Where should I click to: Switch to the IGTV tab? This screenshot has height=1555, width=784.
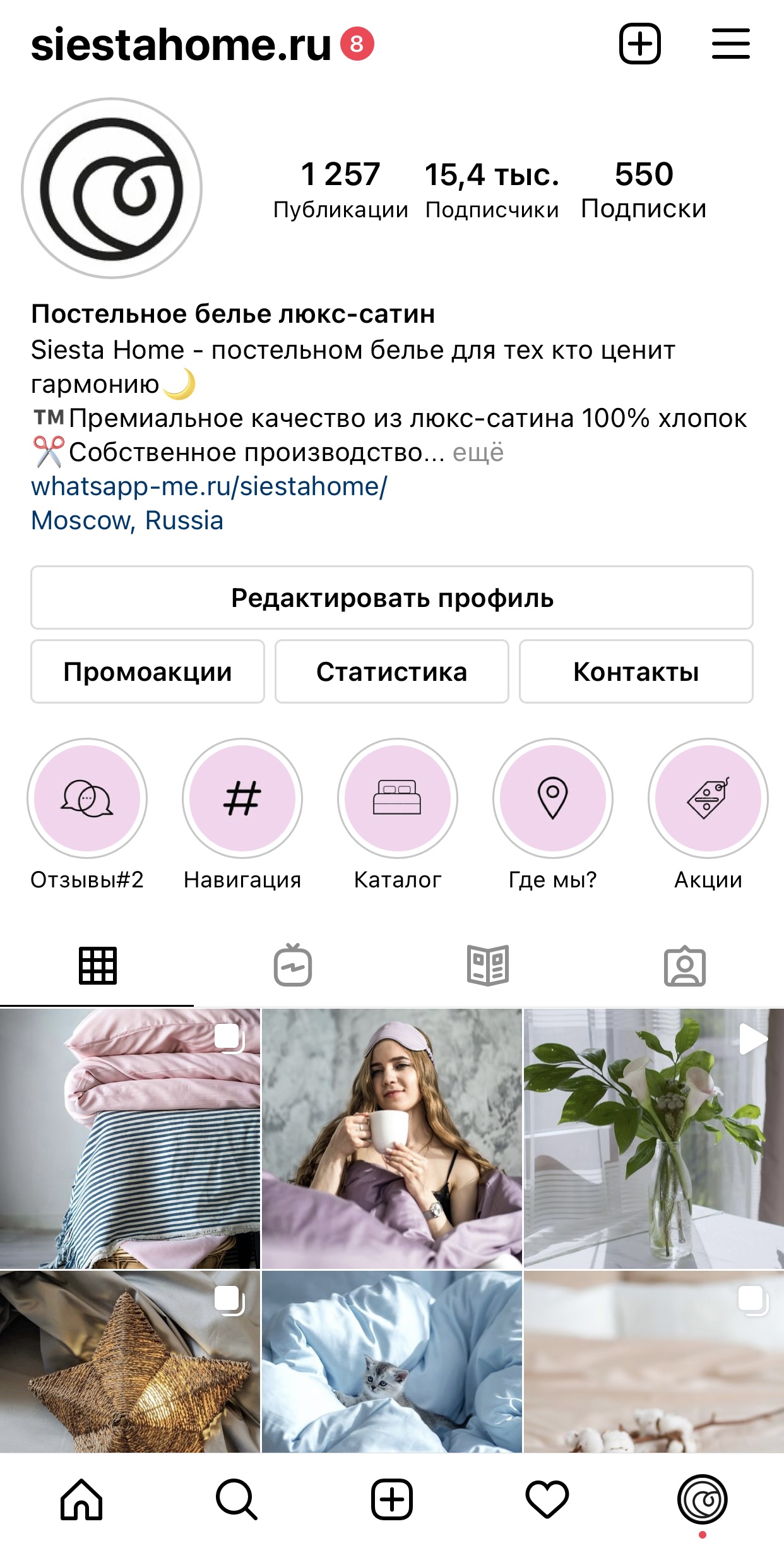click(x=293, y=965)
